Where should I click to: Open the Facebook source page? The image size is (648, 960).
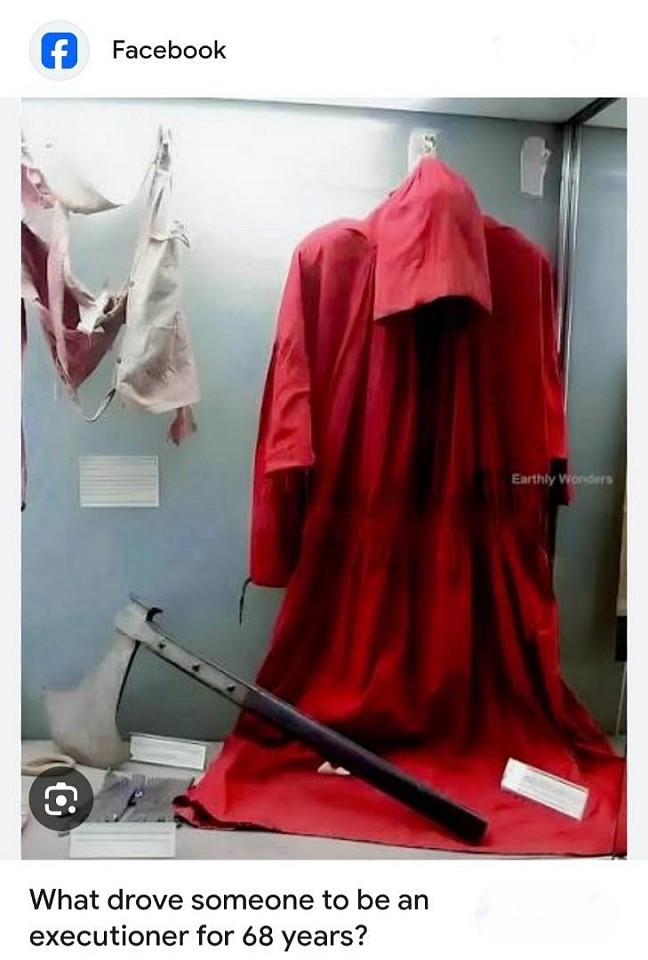tap(168, 50)
